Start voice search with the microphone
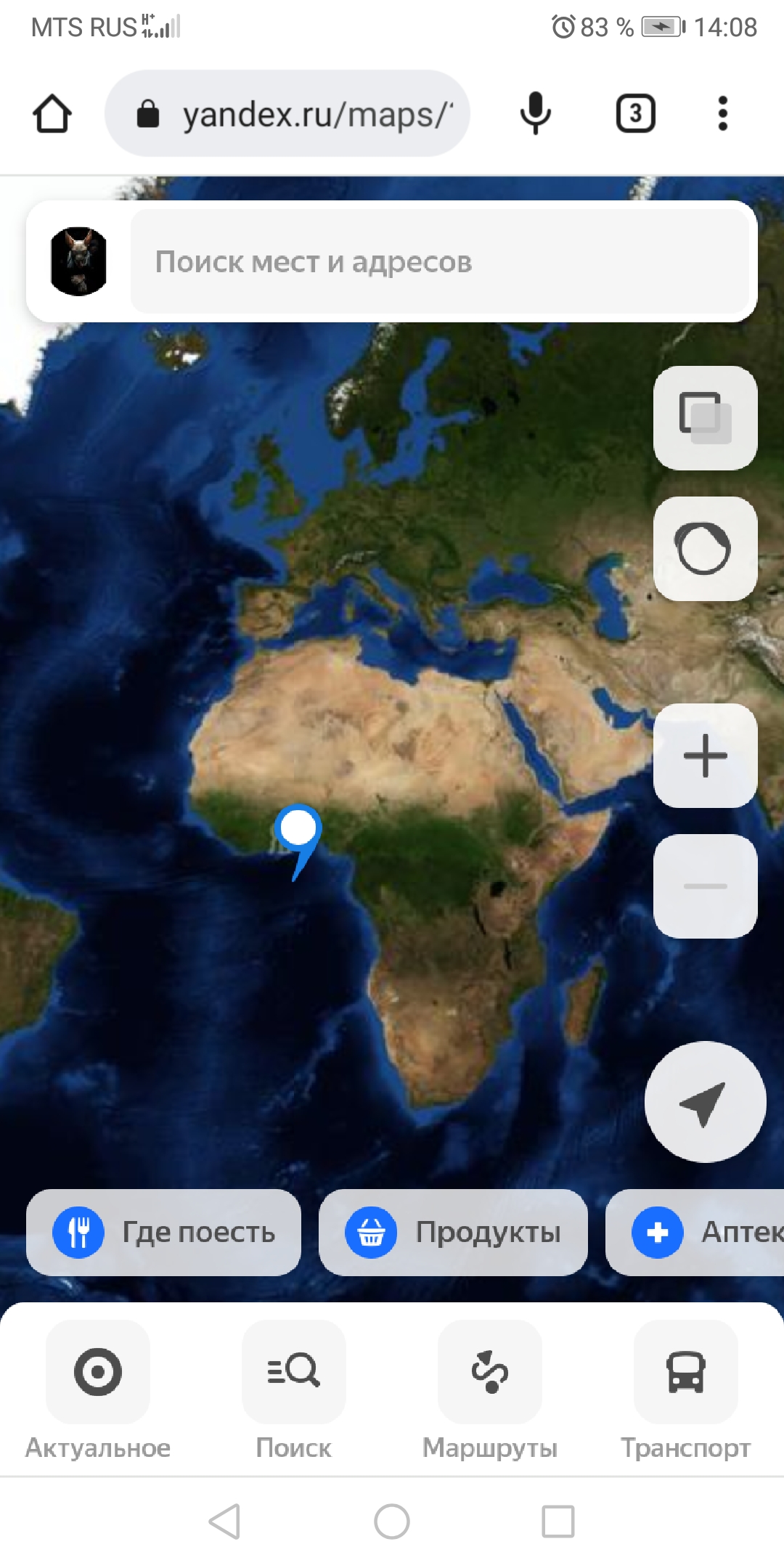The image size is (784, 1568). click(536, 114)
